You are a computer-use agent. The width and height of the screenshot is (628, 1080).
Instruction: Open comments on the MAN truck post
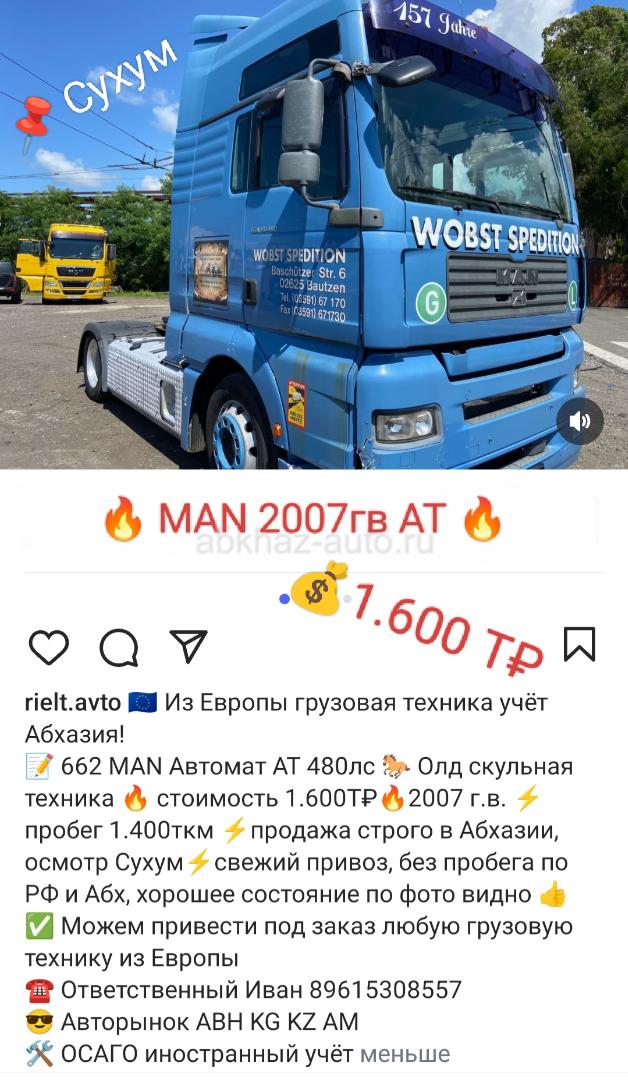click(x=118, y=647)
